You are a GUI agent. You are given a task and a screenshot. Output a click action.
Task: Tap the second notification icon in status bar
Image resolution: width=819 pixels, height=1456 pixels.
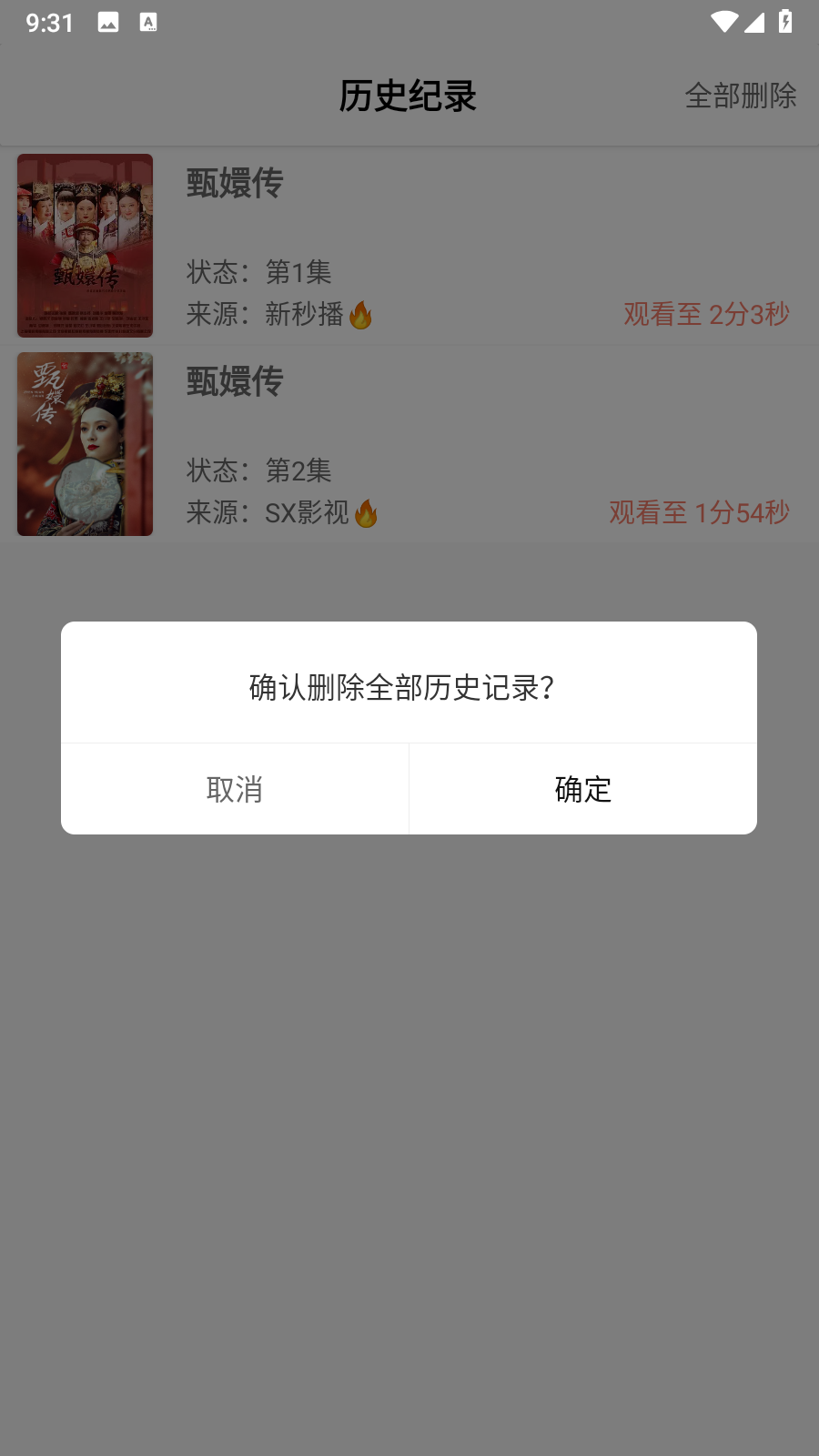148,21
